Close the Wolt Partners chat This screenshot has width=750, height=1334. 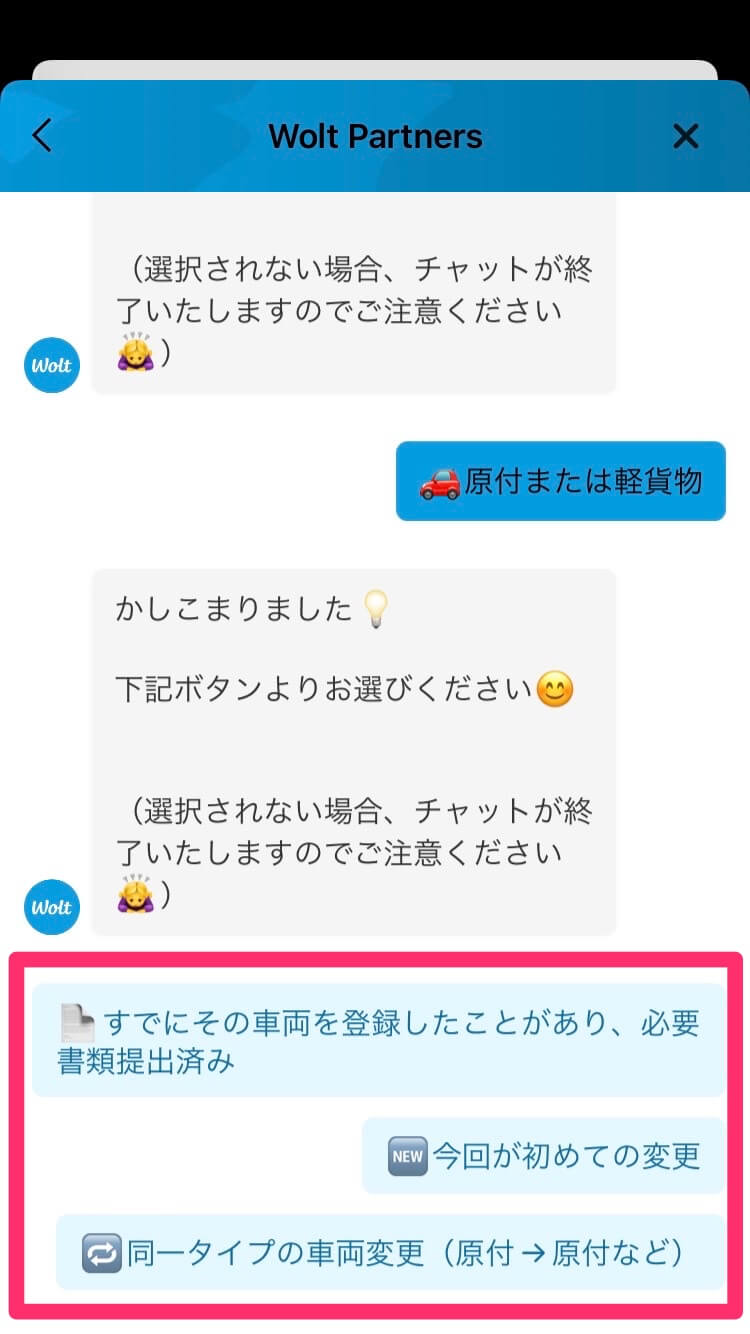(686, 136)
